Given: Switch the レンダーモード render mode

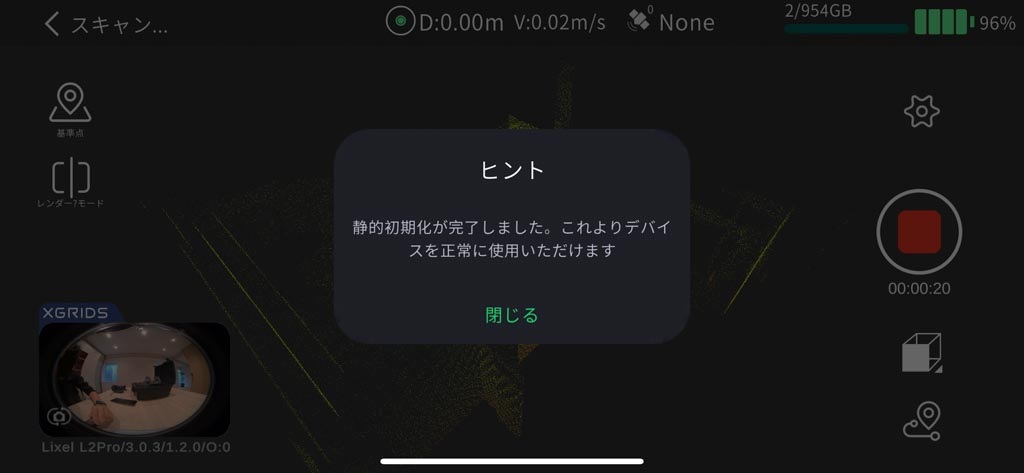Looking at the screenshot, I should pos(70,180).
